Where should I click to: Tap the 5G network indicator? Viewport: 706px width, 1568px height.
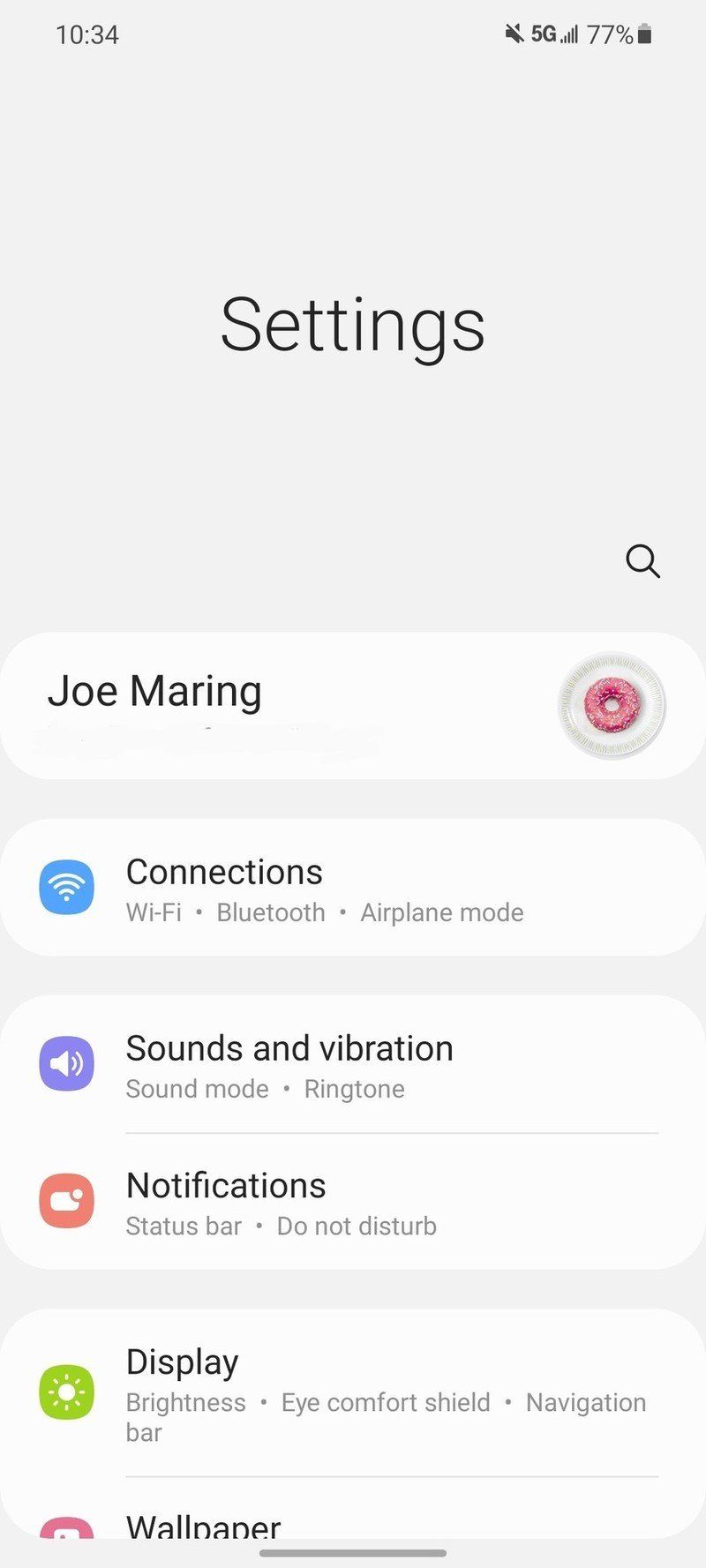(545, 34)
